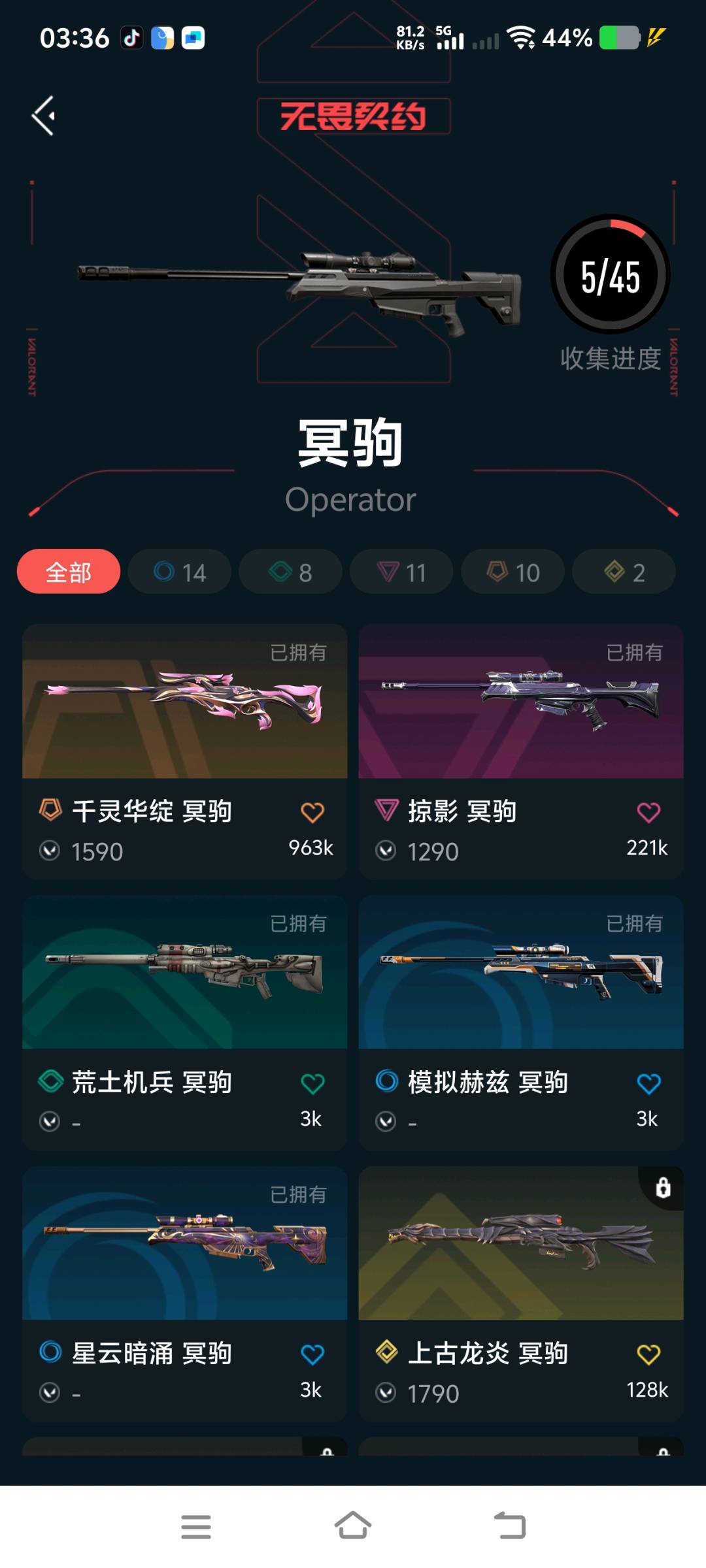This screenshot has width=706, height=1568.
Task: Filter skins by the orange tier 10
Action: (x=513, y=572)
